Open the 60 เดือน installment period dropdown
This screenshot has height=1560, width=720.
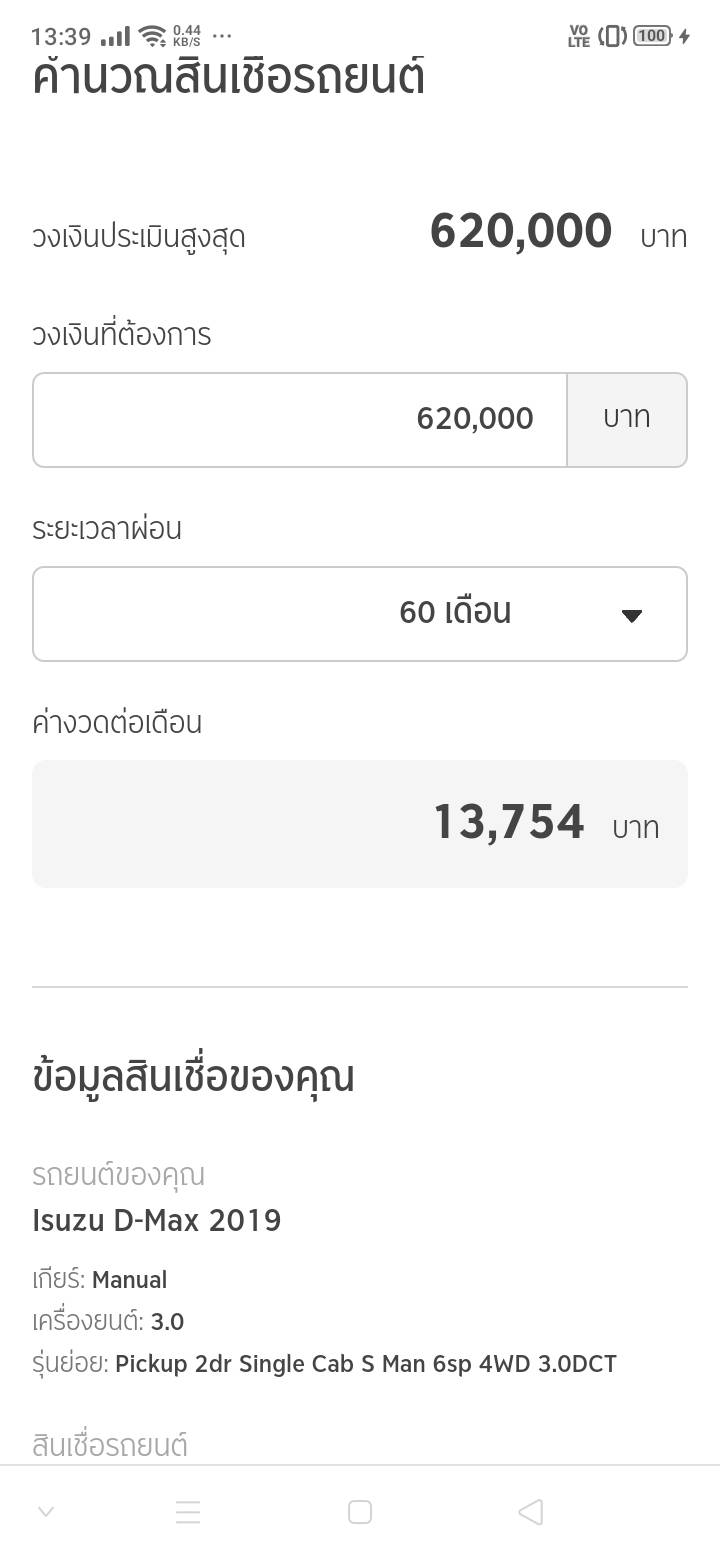360,614
